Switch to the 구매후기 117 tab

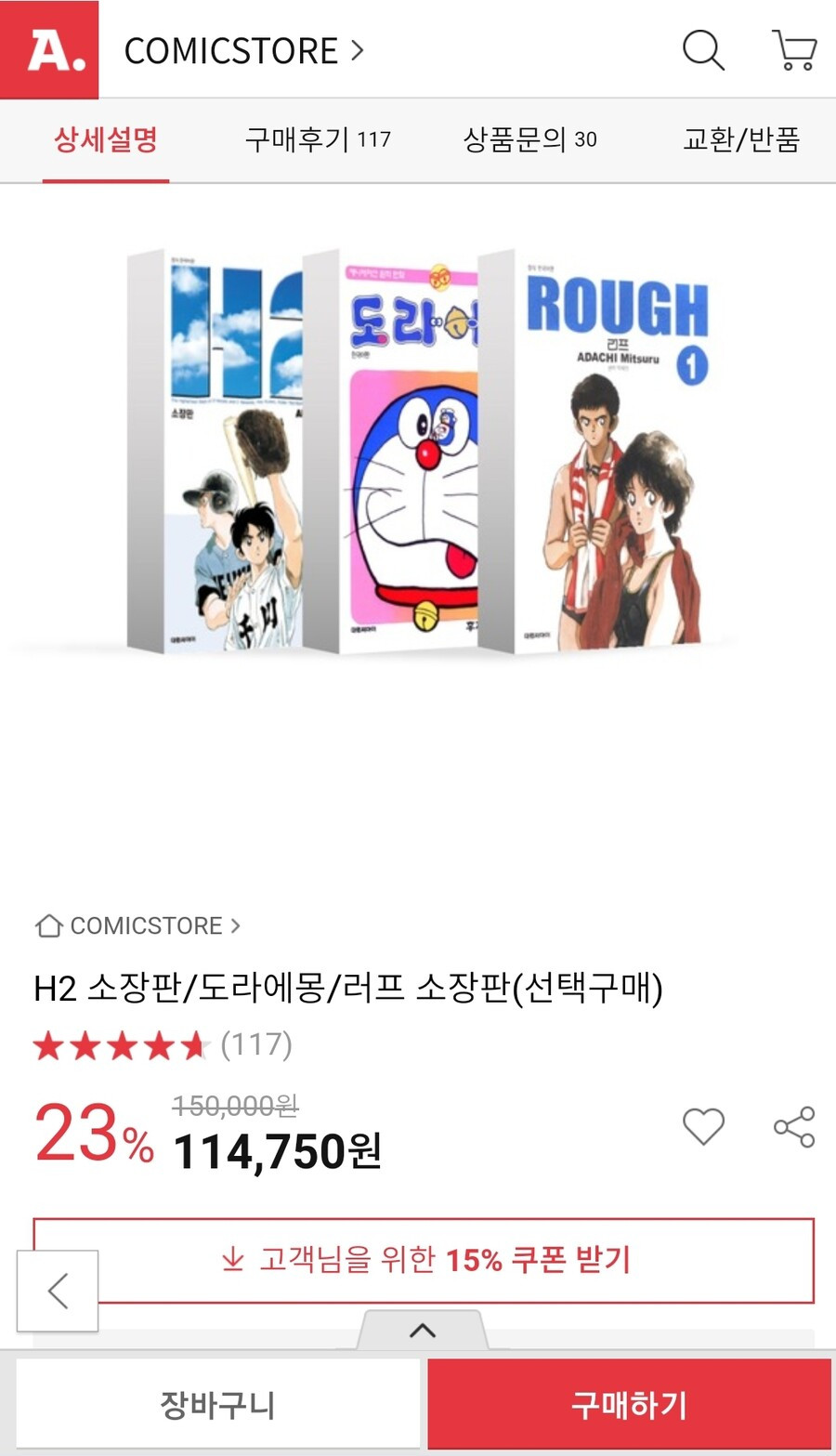tap(318, 140)
